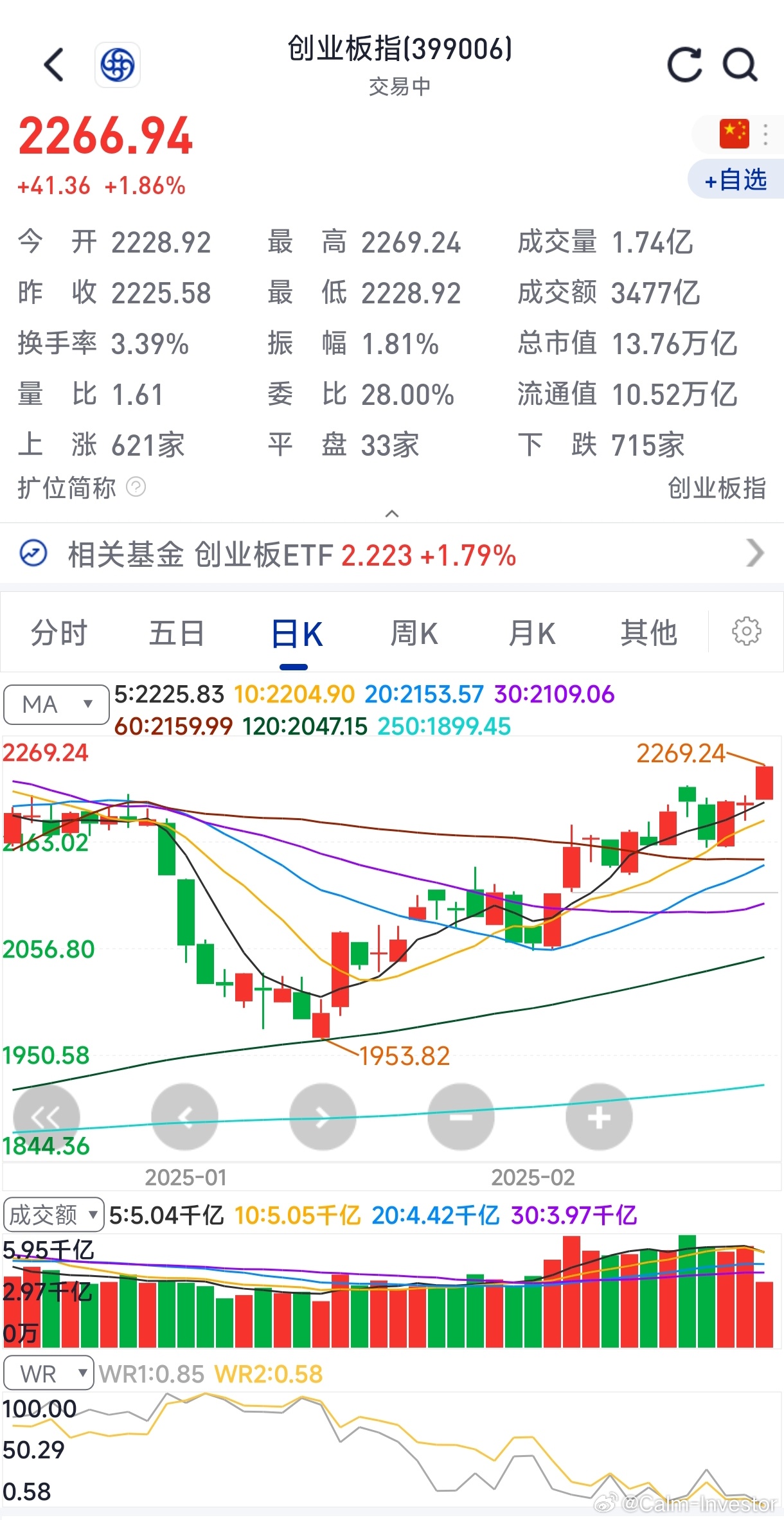Open the 其他 chart period tab
784x1520 pixels.
pyautogui.click(x=649, y=633)
